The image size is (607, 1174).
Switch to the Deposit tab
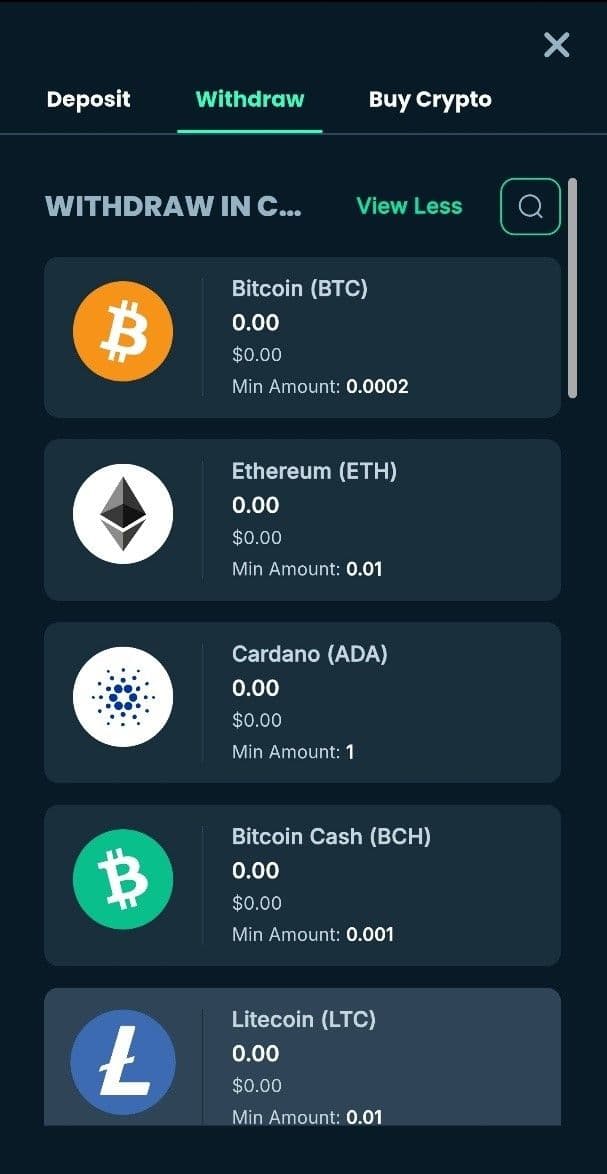tap(88, 100)
